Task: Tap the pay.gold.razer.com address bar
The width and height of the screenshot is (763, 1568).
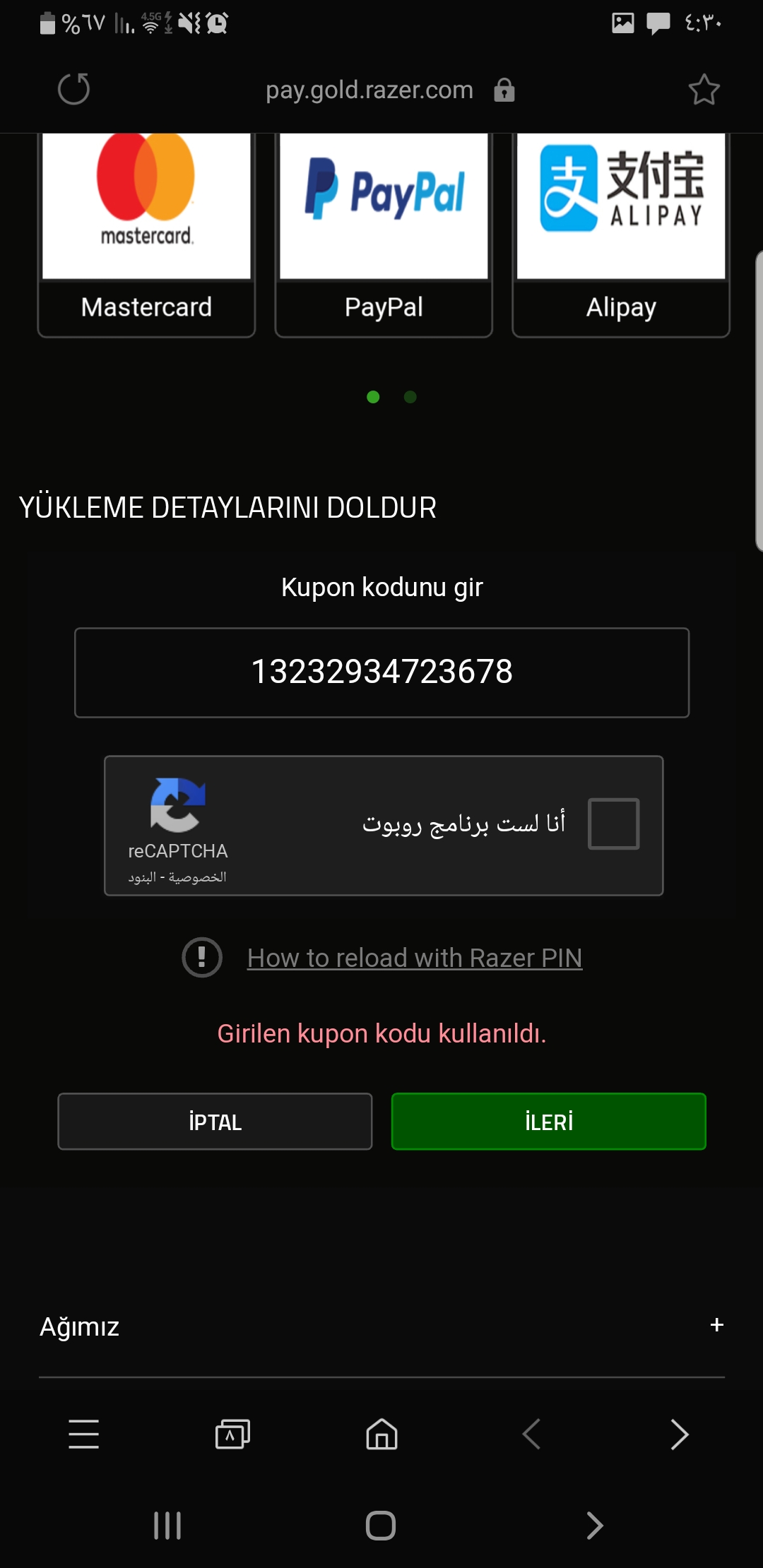Action: tap(369, 90)
